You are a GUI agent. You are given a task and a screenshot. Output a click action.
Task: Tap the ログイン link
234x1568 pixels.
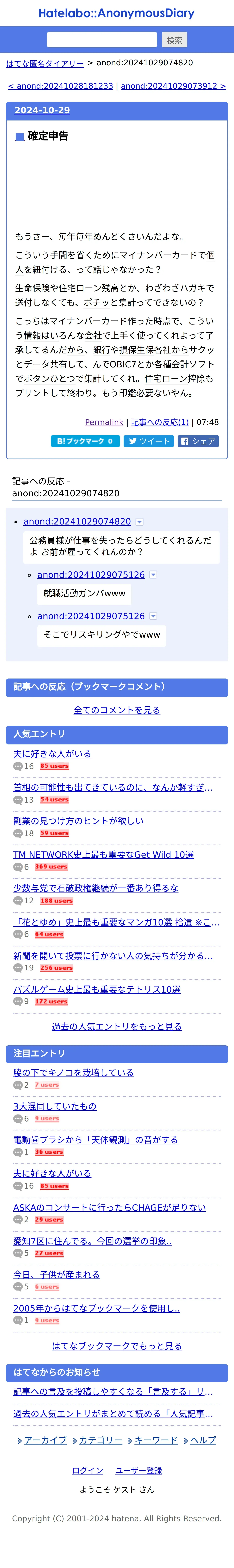(x=88, y=1471)
